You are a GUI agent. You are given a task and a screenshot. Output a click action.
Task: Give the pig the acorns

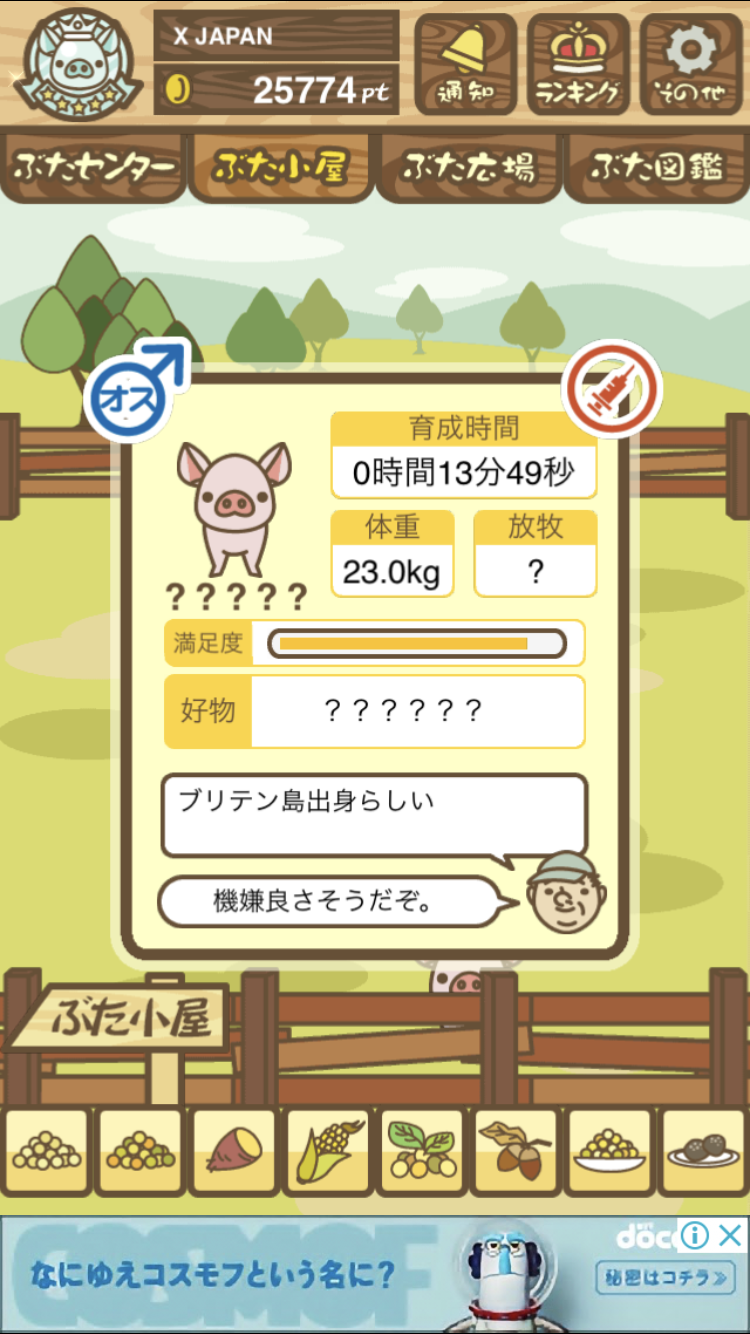coord(516,1151)
